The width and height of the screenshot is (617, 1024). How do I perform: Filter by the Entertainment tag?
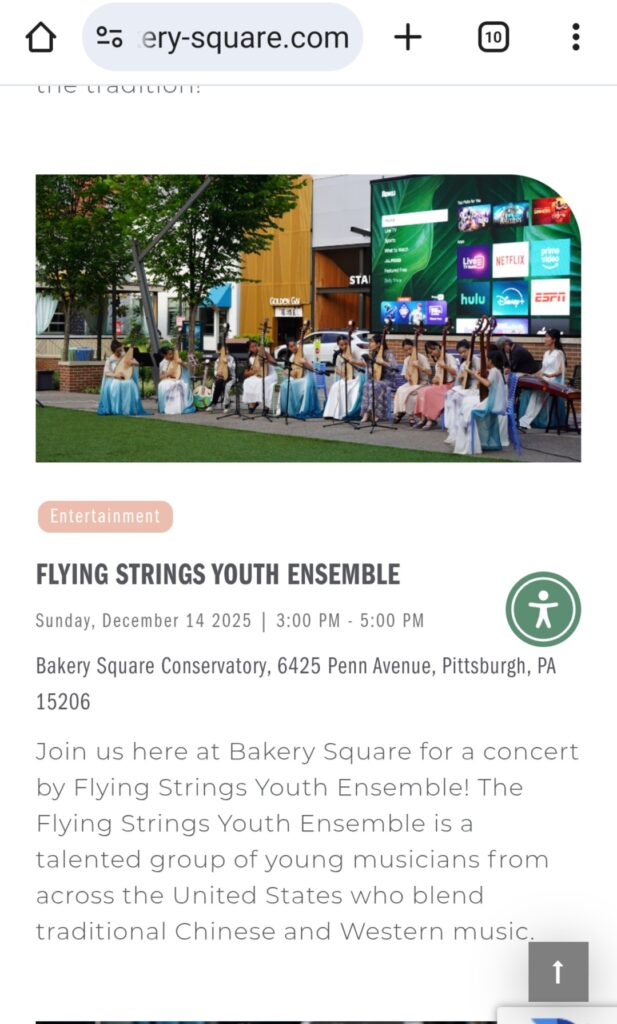pyautogui.click(x=105, y=517)
